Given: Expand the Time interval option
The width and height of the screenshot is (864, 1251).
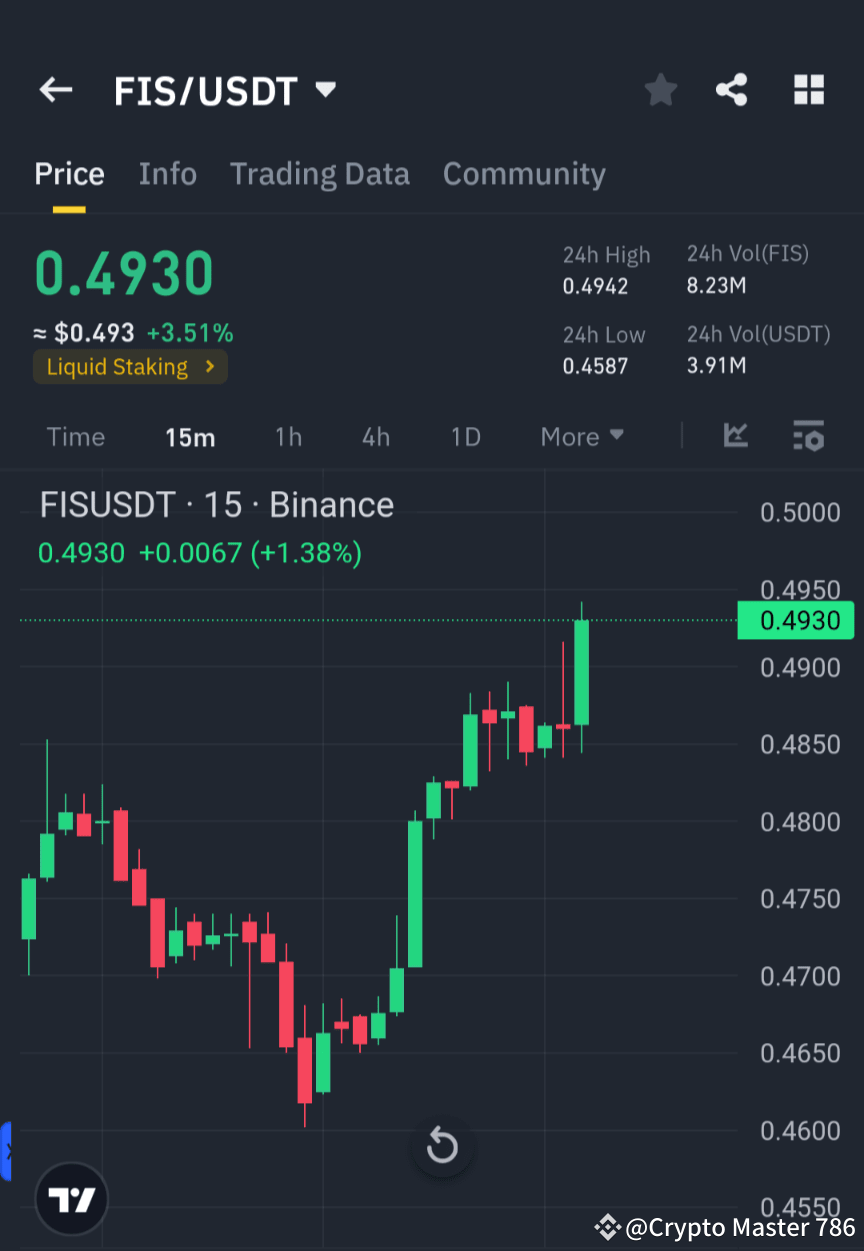Looking at the screenshot, I should pyautogui.click(x=76, y=436).
